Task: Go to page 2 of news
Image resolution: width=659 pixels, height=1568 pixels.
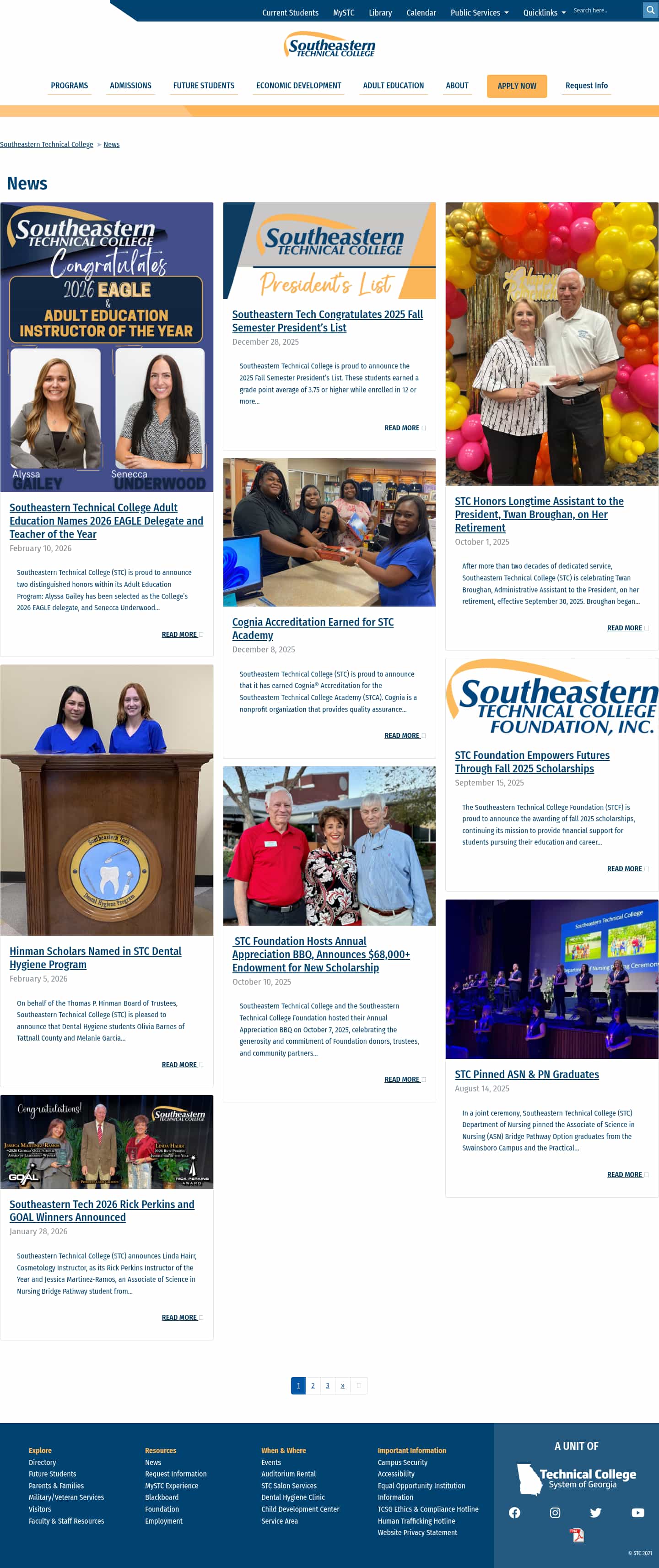Action: pyautogui.click(x=313, y=1385)
